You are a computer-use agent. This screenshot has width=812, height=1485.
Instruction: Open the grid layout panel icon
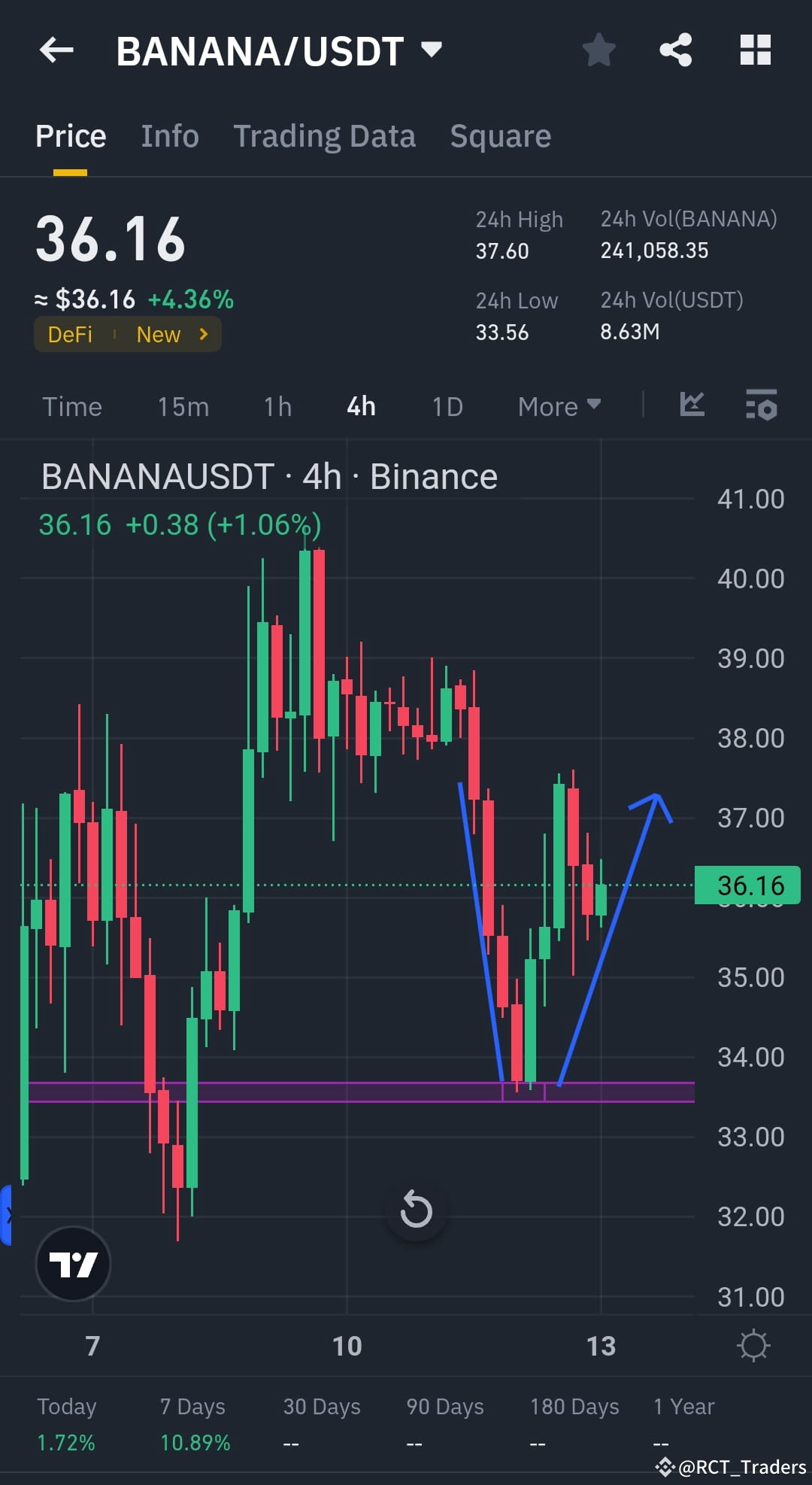click(x=755, y=50)
